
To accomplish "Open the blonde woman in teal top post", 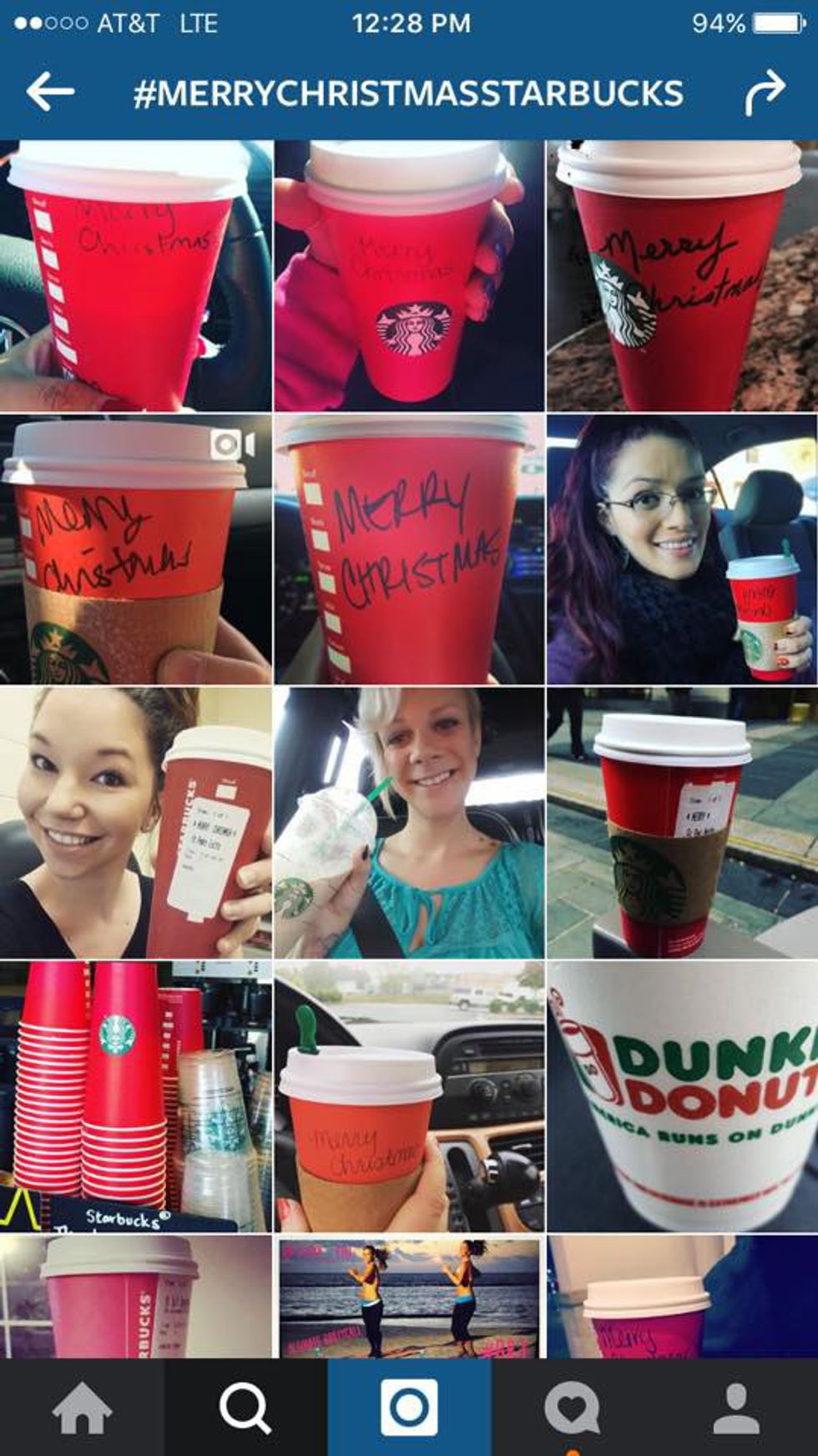I will 409,822.
